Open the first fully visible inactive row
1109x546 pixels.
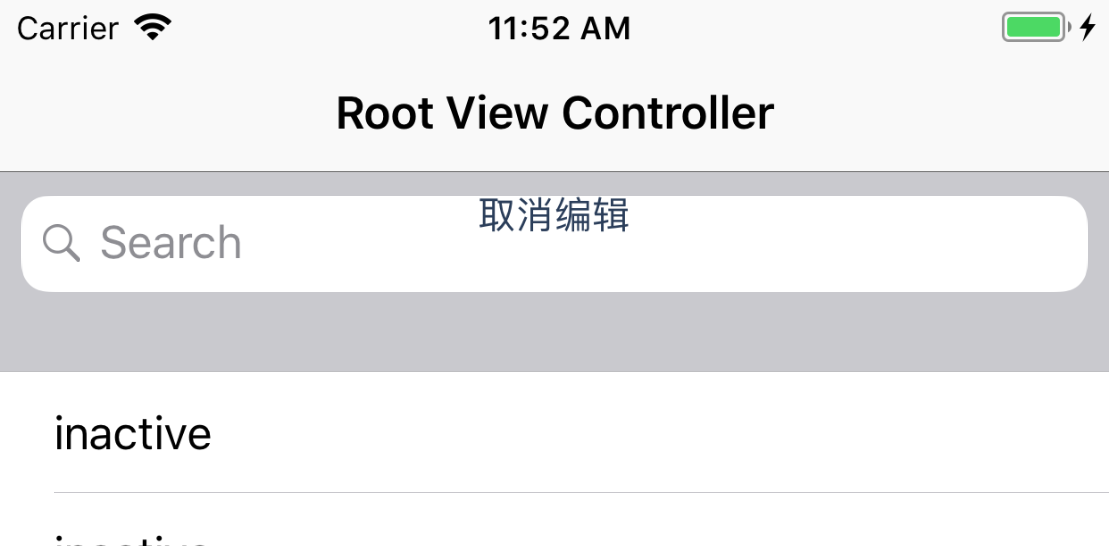coord(554,433)
